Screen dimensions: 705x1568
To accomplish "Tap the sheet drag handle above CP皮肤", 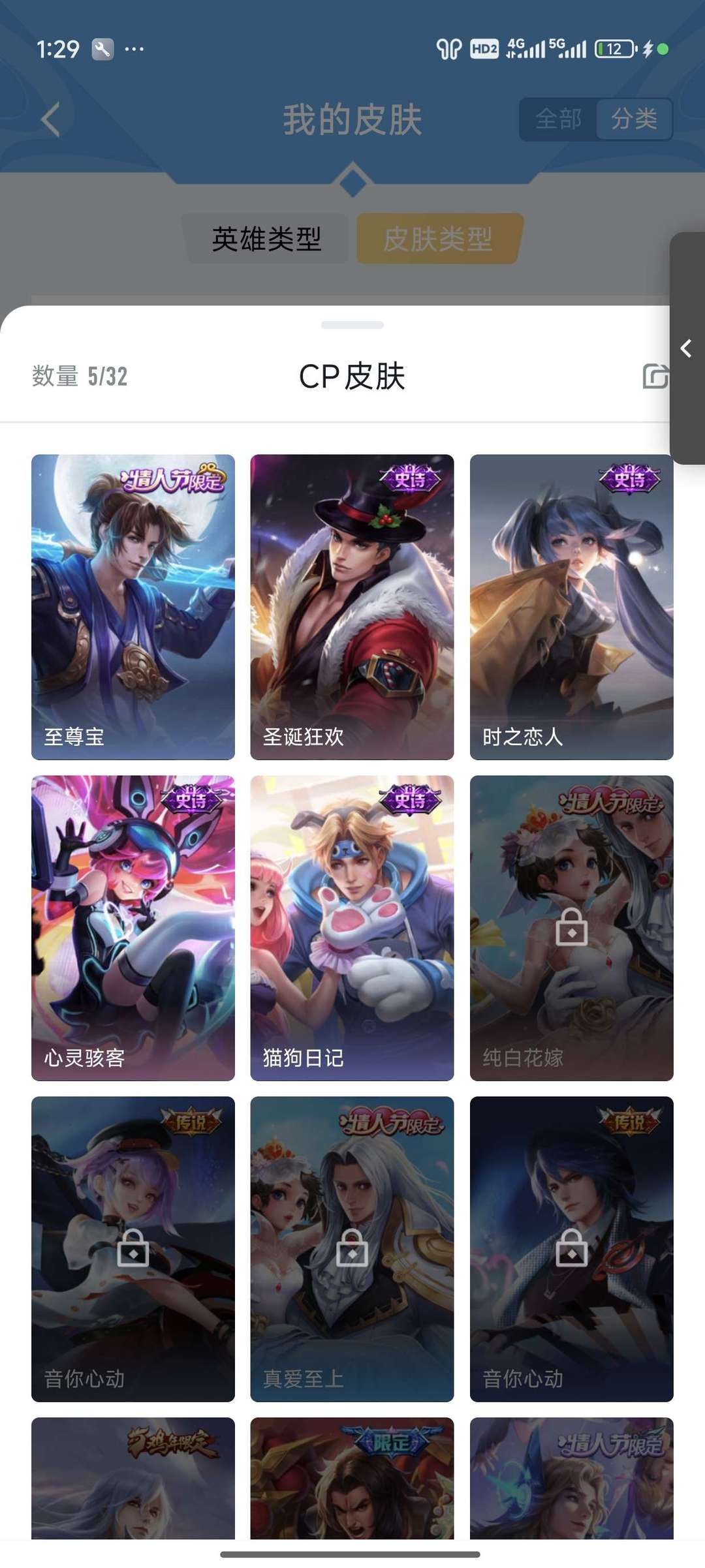I will click(x=352, y=325).
